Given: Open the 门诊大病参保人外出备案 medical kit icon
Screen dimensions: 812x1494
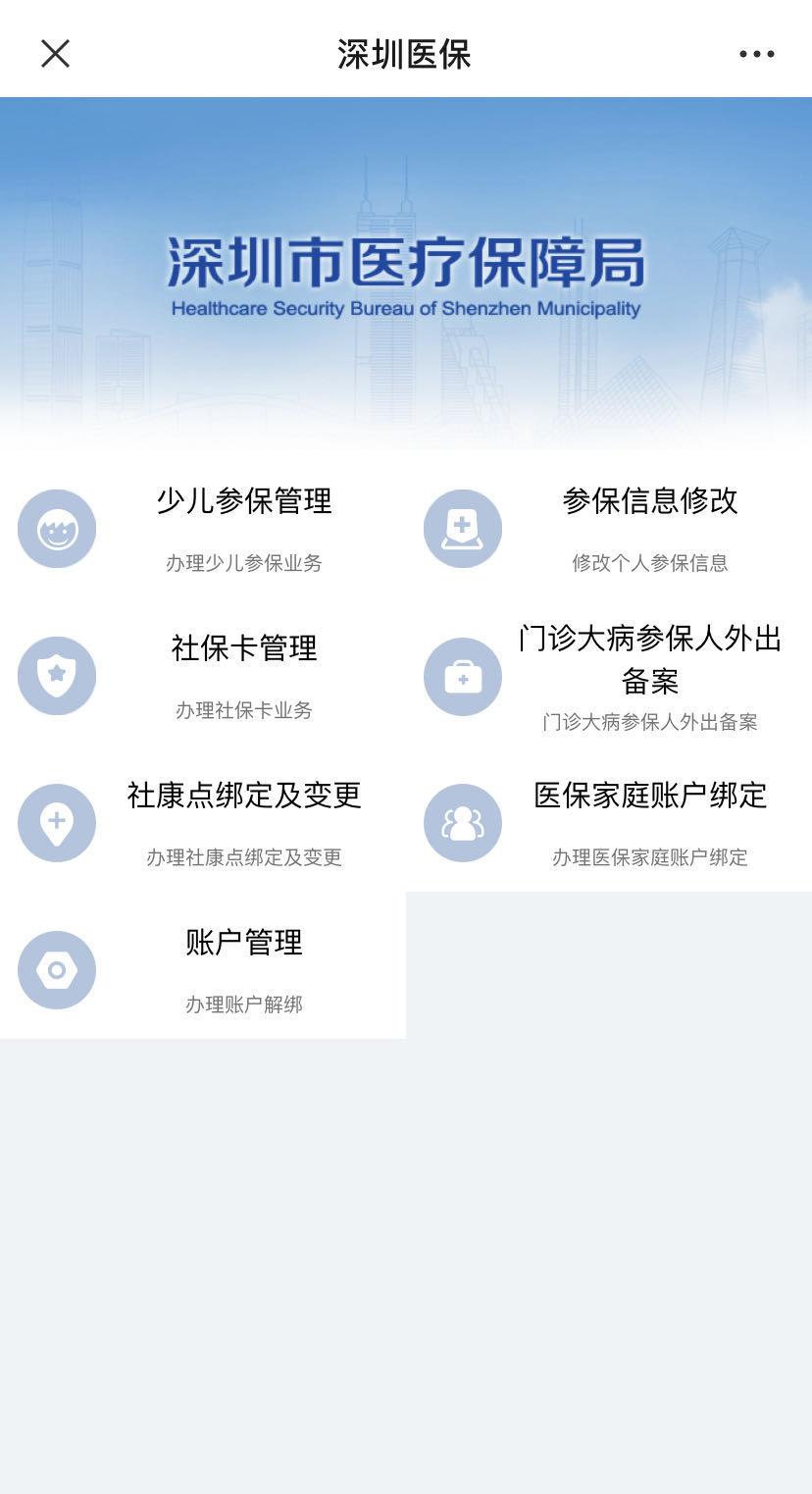Looking at the screenshot, I should (x=462, y=675).
